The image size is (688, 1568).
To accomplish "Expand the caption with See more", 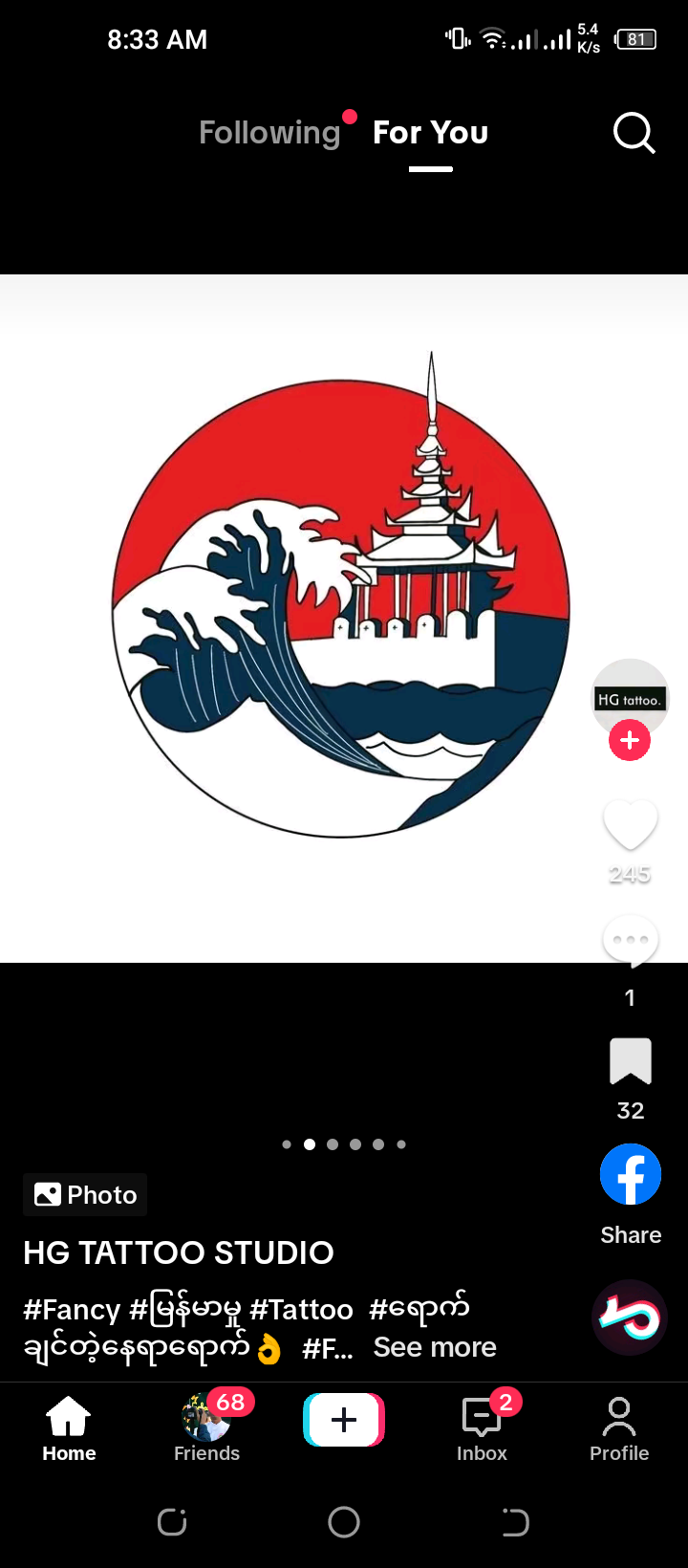I will click(x=435, y=1347).
